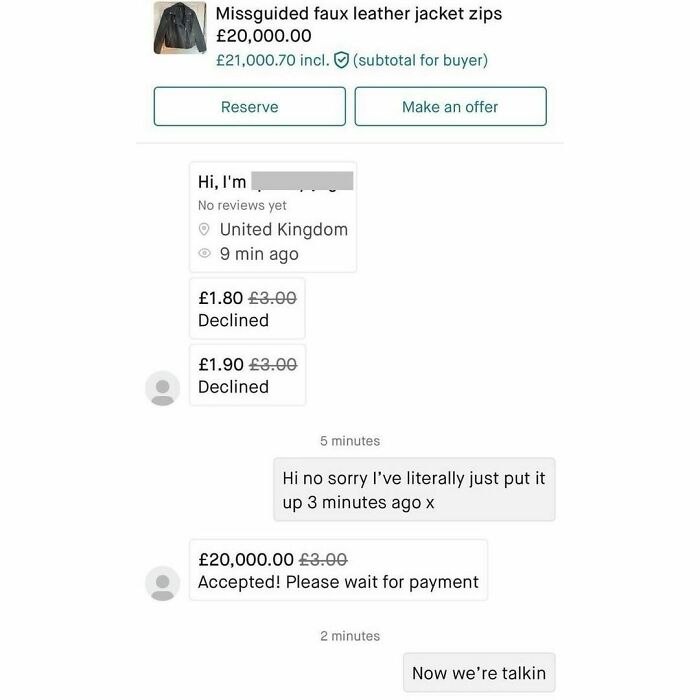Tap the avatar beside the £20,000.00 accepted offer
This screenshot has height=700, width=700.
[162, 583]
